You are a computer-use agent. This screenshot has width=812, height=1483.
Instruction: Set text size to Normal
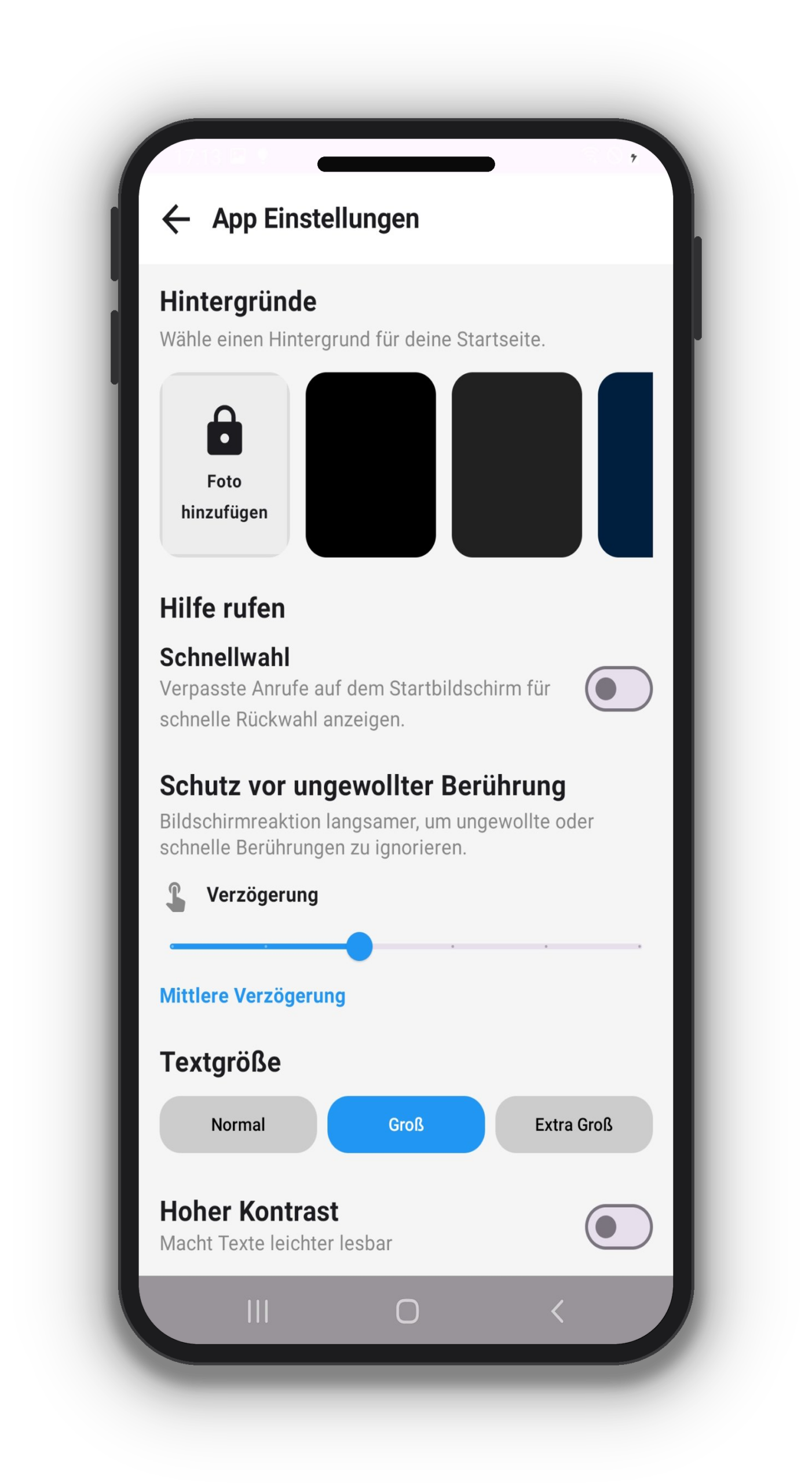coord(238,1124)
